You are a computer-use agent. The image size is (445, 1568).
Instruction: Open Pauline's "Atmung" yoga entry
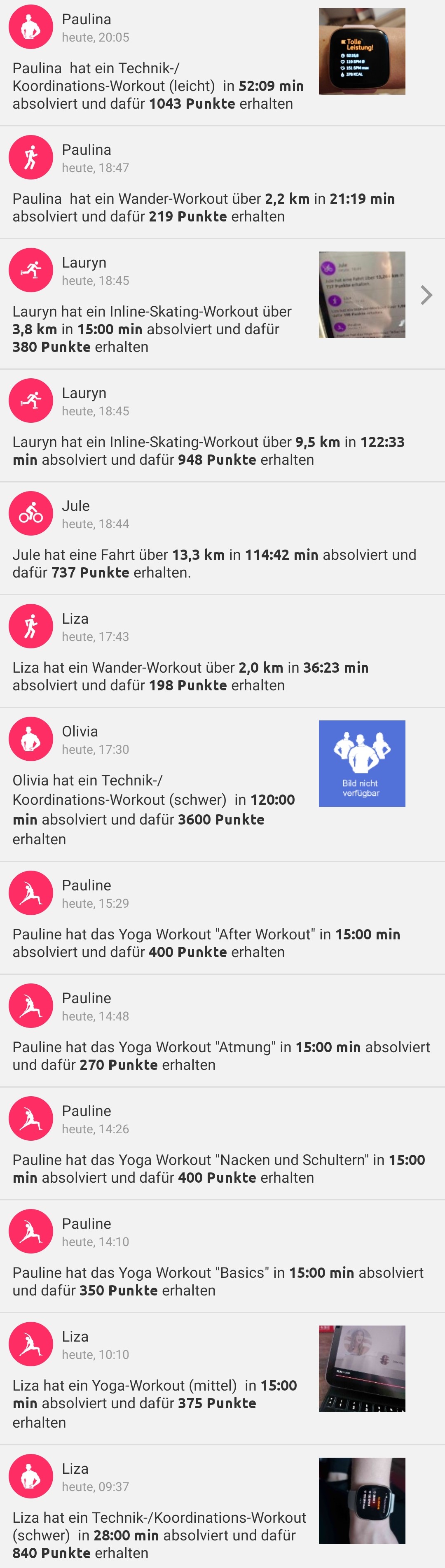pyautogui.click(x=222, y=1030)
